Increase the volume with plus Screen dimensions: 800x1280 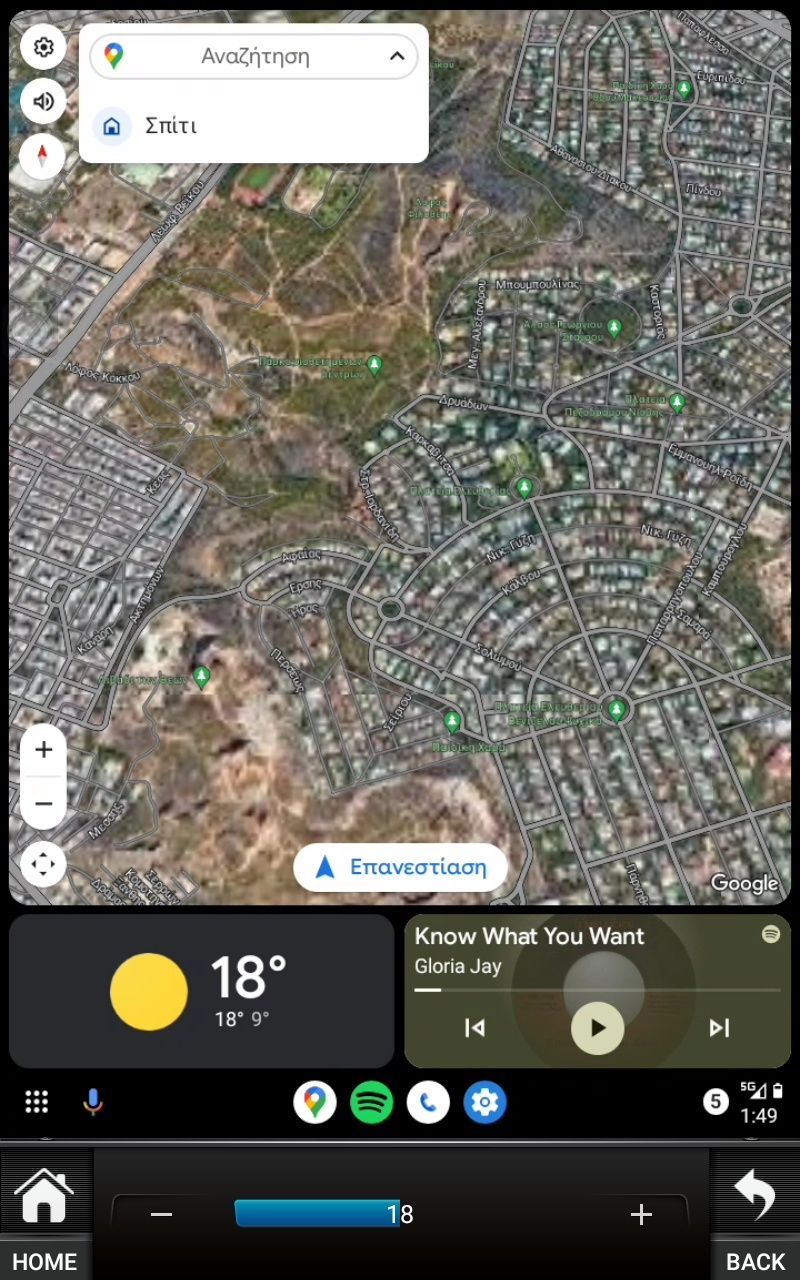641,1214
